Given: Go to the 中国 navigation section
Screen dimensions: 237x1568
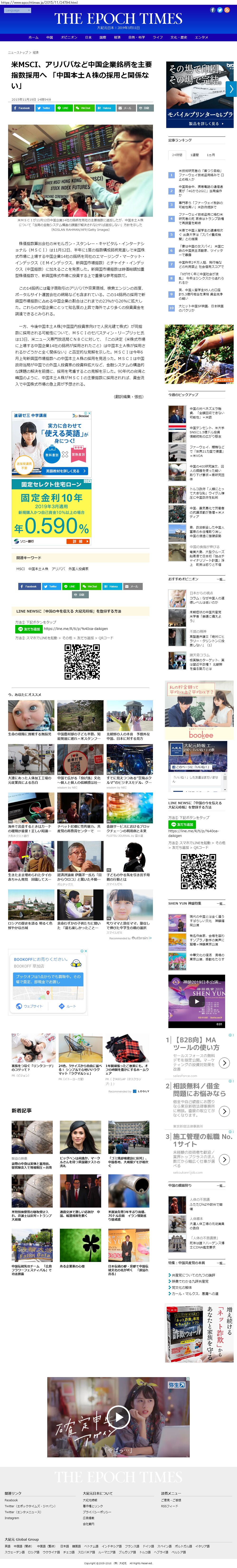Looking at the screenshot, I should tap(49, 37).
